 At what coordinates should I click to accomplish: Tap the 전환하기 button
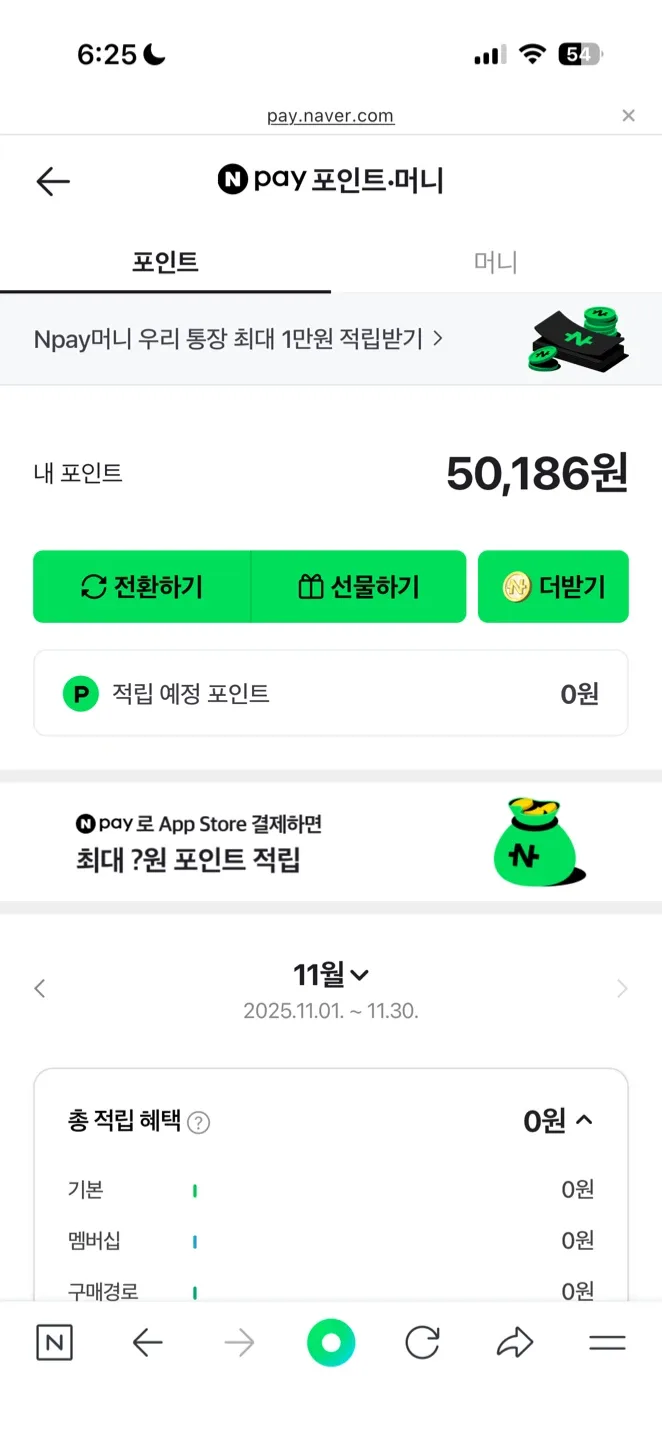click(142, 587)
